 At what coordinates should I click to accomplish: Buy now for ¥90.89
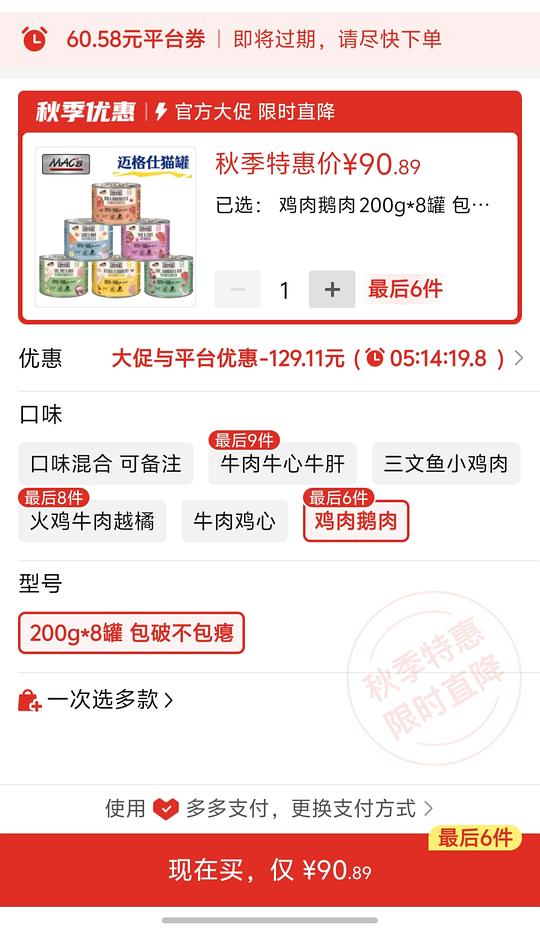270,871
